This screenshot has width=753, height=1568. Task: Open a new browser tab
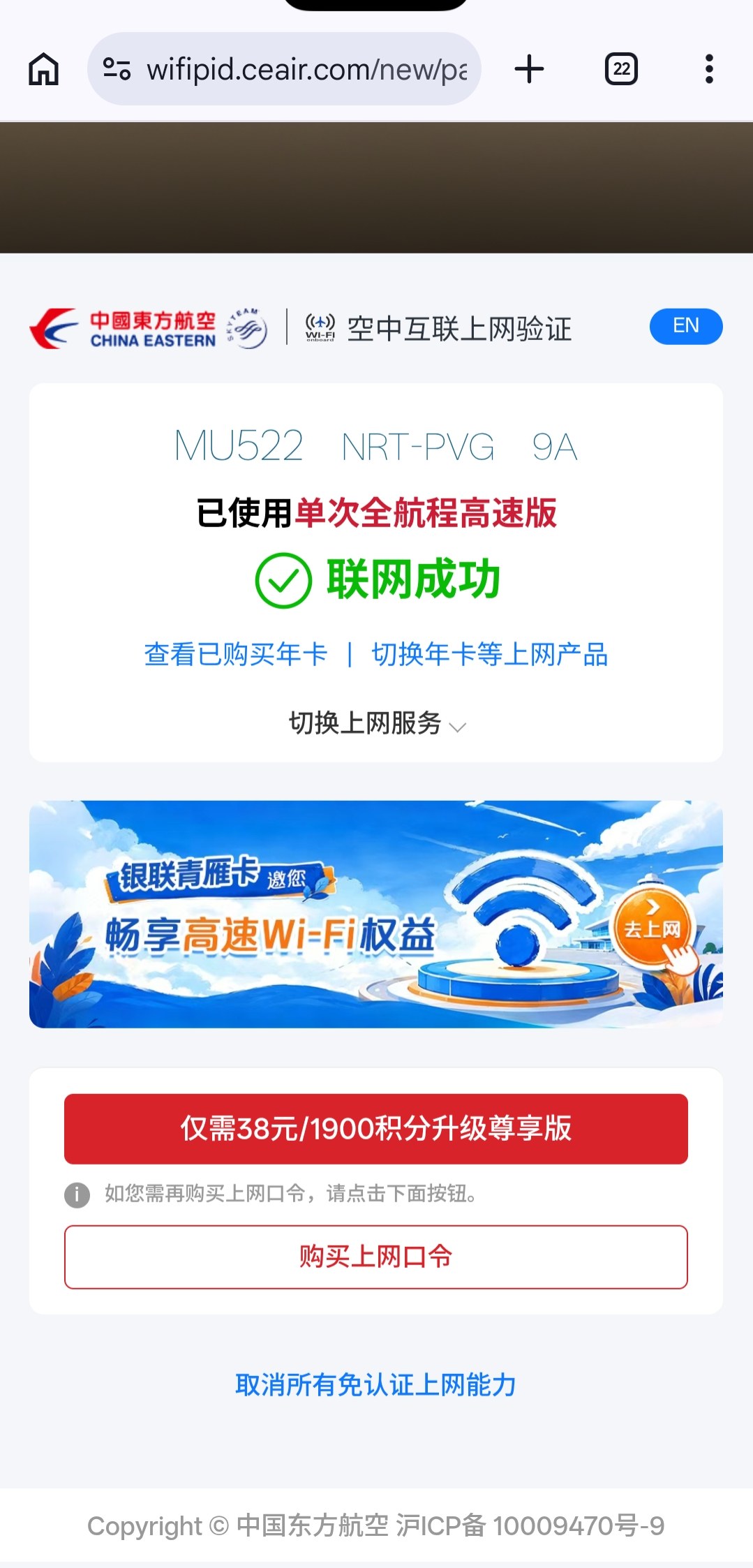pos(529,69)
